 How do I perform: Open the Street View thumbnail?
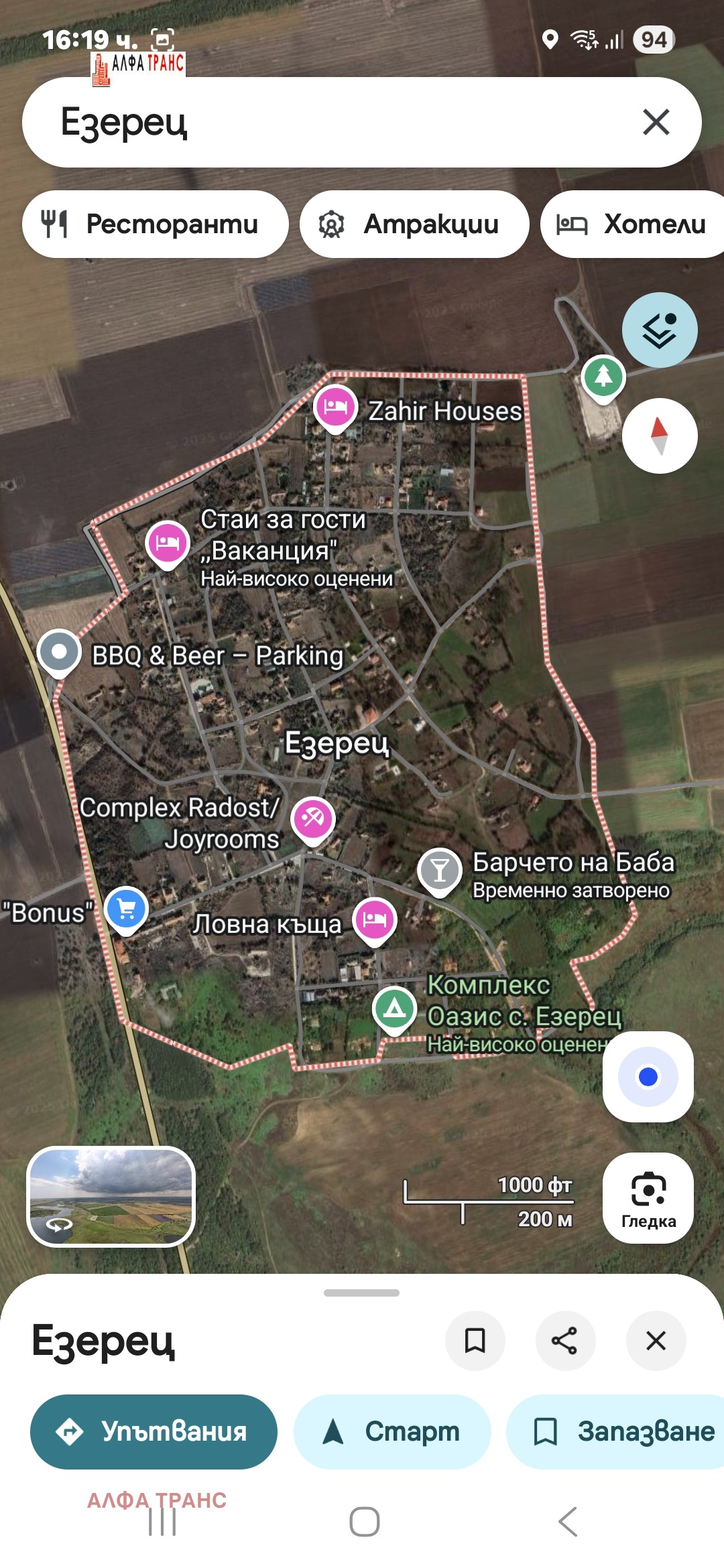point(111,1196)
